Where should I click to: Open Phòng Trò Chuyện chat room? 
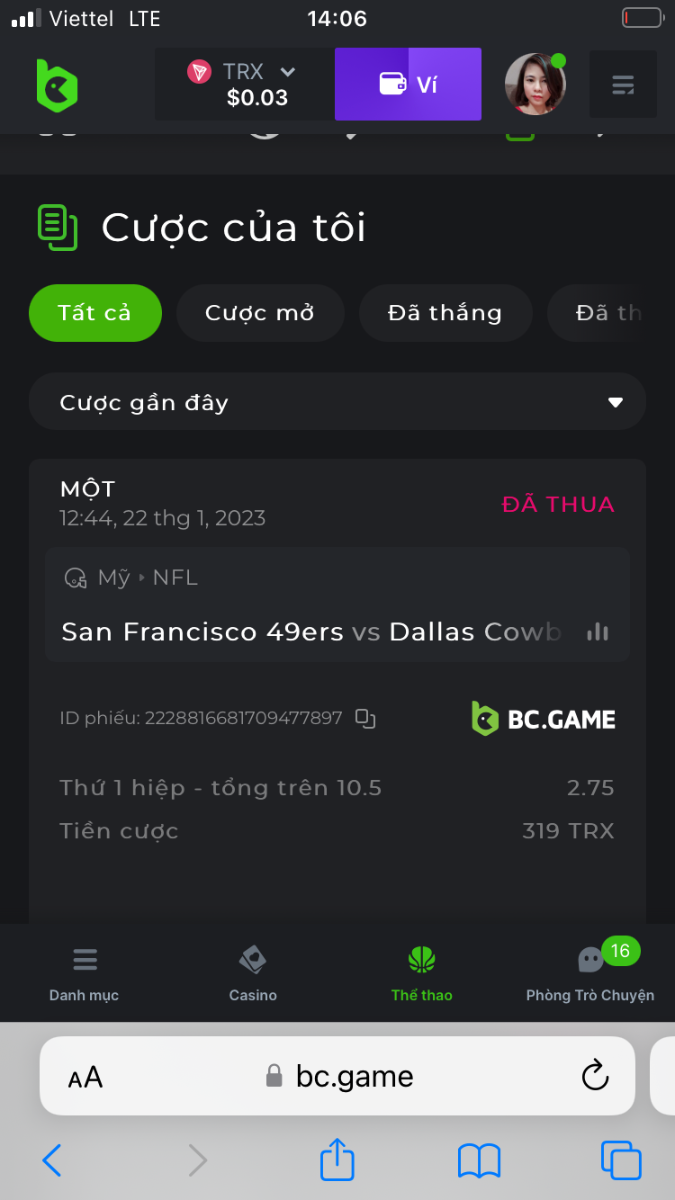(x=590, y=974)
